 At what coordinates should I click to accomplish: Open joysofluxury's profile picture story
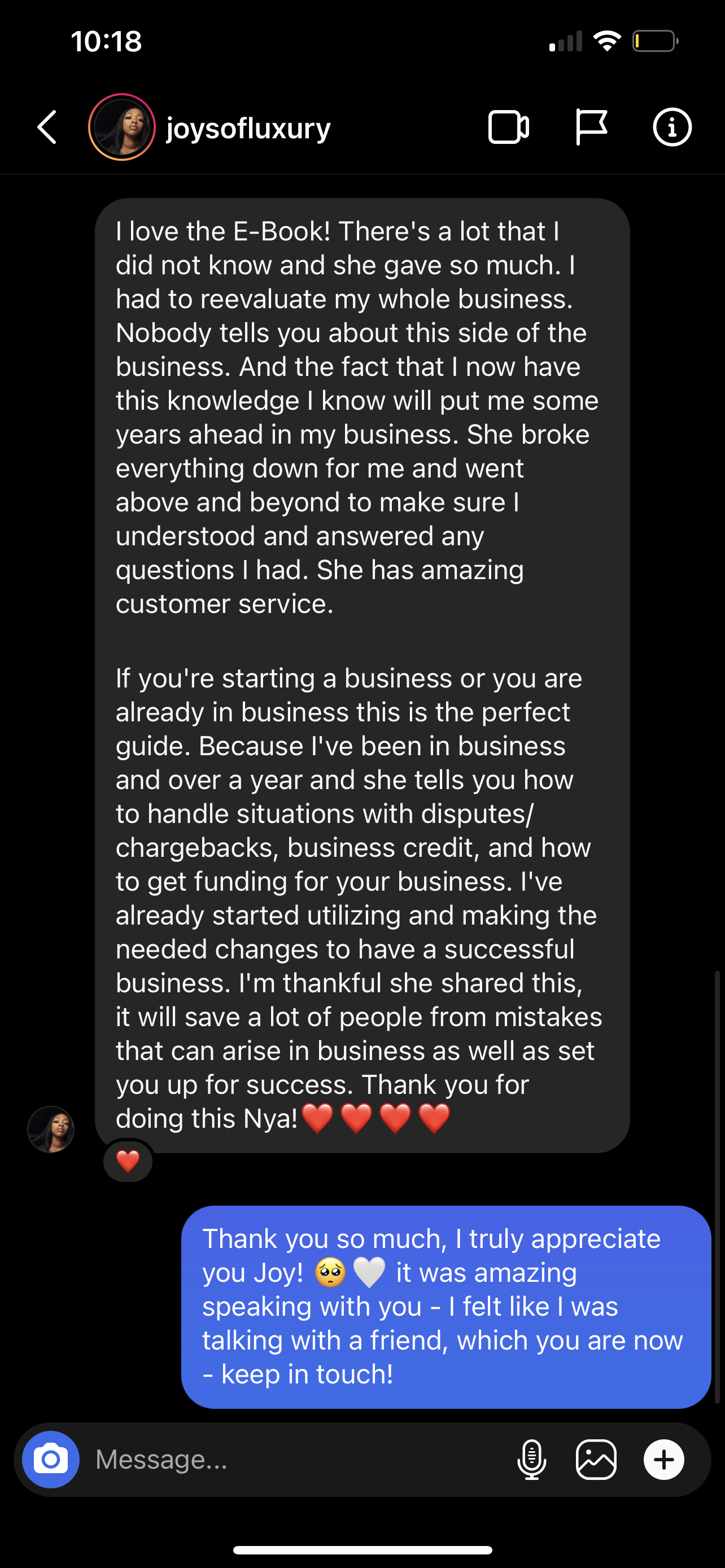point(122,127)
